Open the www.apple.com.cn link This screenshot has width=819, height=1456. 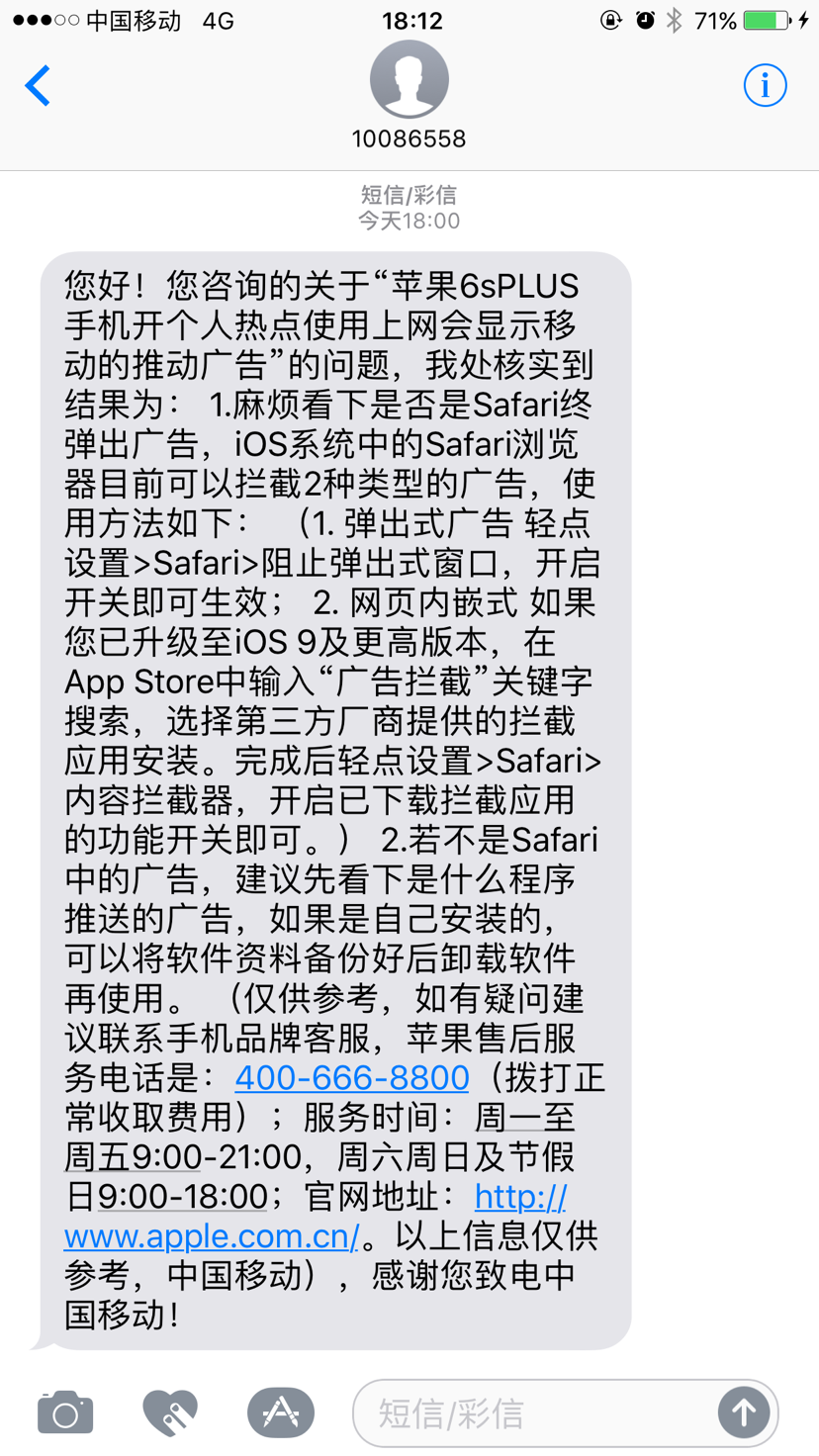click(x=211, y=1236)
